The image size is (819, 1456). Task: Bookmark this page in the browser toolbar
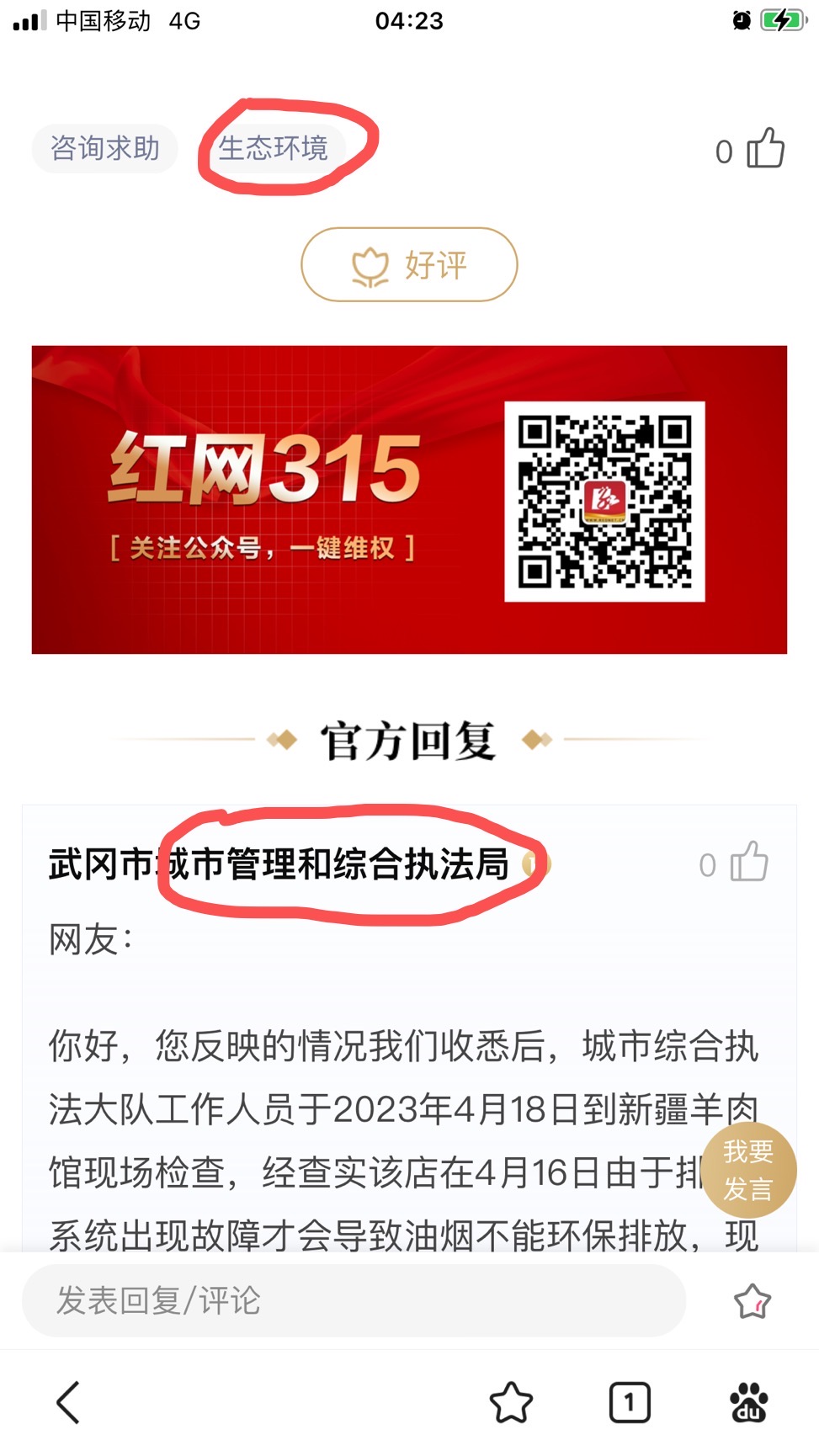[511, 1402]
